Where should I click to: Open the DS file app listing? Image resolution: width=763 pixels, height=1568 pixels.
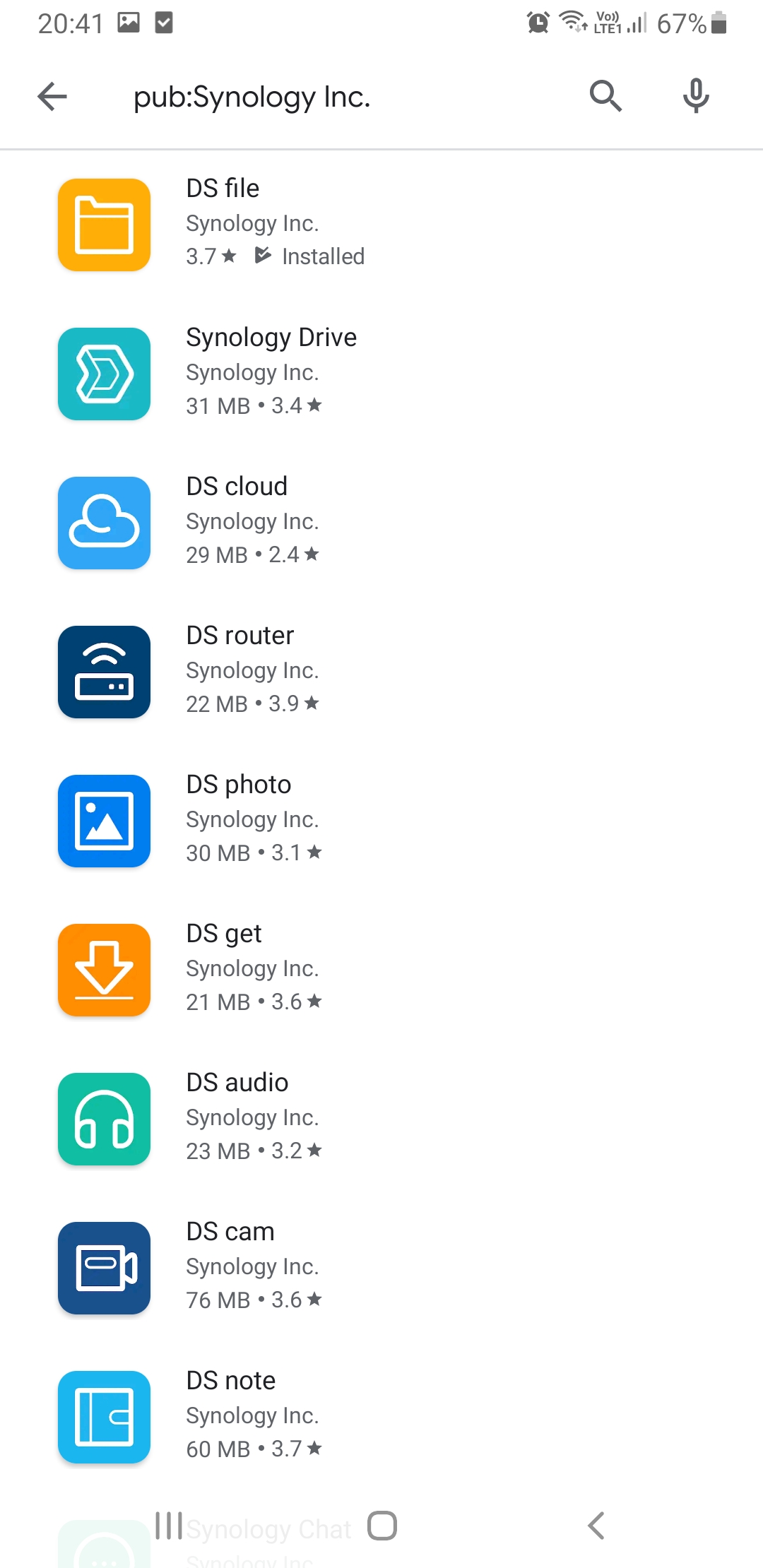tap(381, 224)
